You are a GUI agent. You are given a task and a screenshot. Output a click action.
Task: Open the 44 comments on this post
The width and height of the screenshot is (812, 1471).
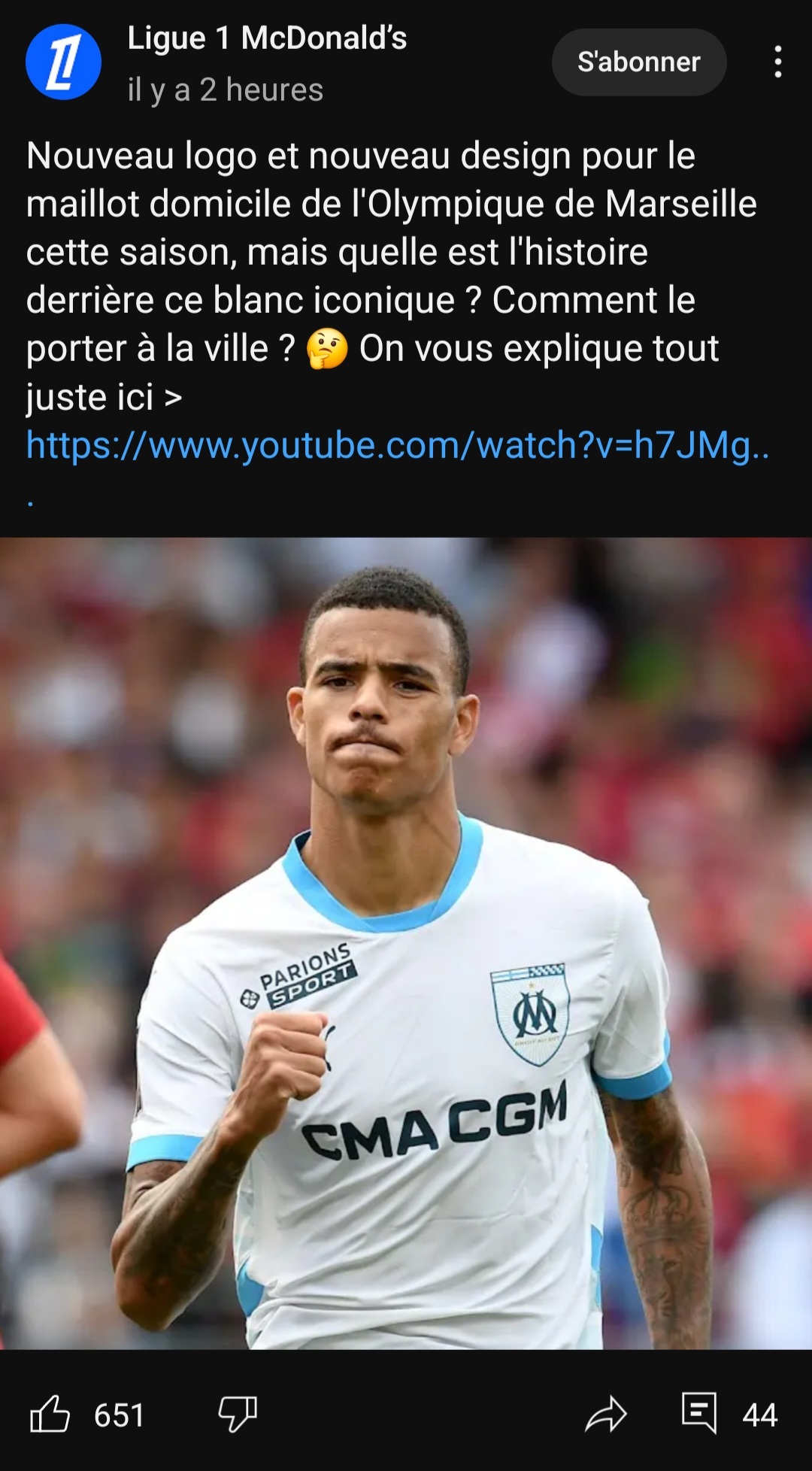[x=700, y=1413]
